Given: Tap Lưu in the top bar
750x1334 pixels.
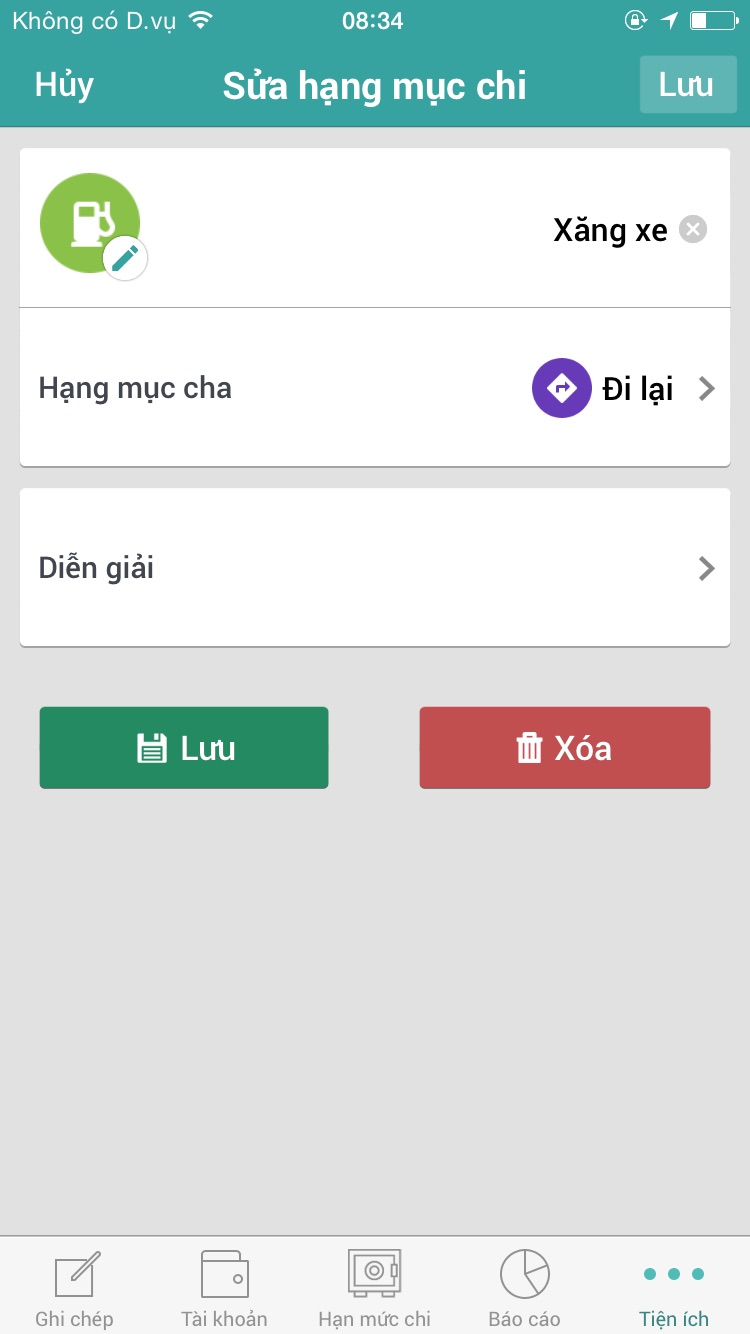Looking at the screenshot, I should click(687, 85).
